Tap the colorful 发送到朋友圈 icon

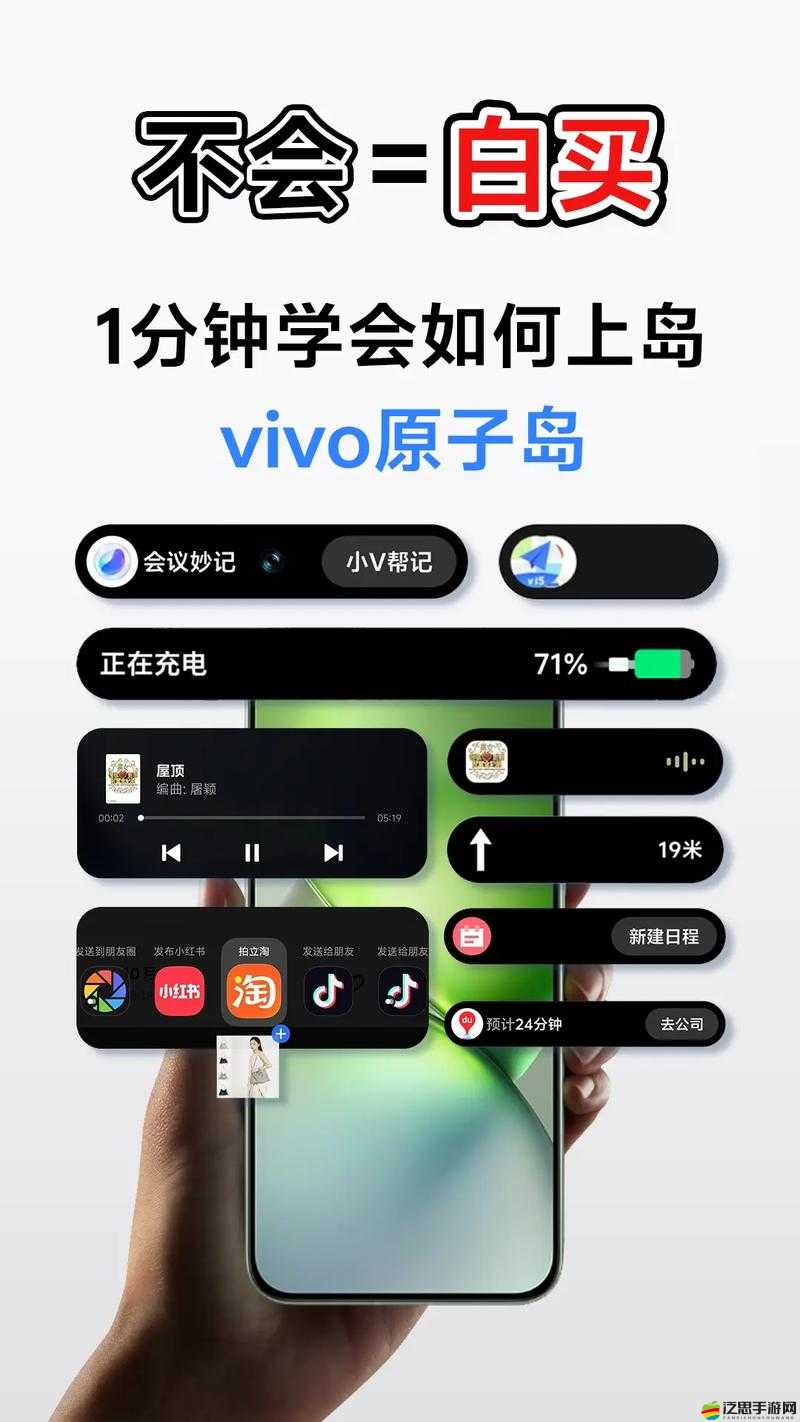pyautogui.click(x=104, y=993)
